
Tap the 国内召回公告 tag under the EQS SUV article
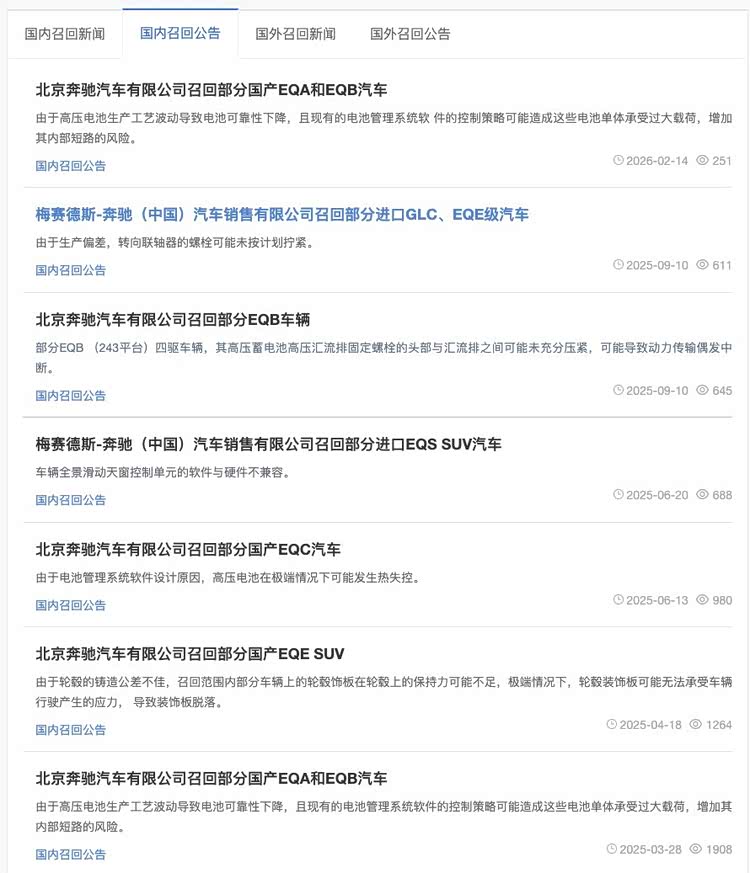click(71, 500)
